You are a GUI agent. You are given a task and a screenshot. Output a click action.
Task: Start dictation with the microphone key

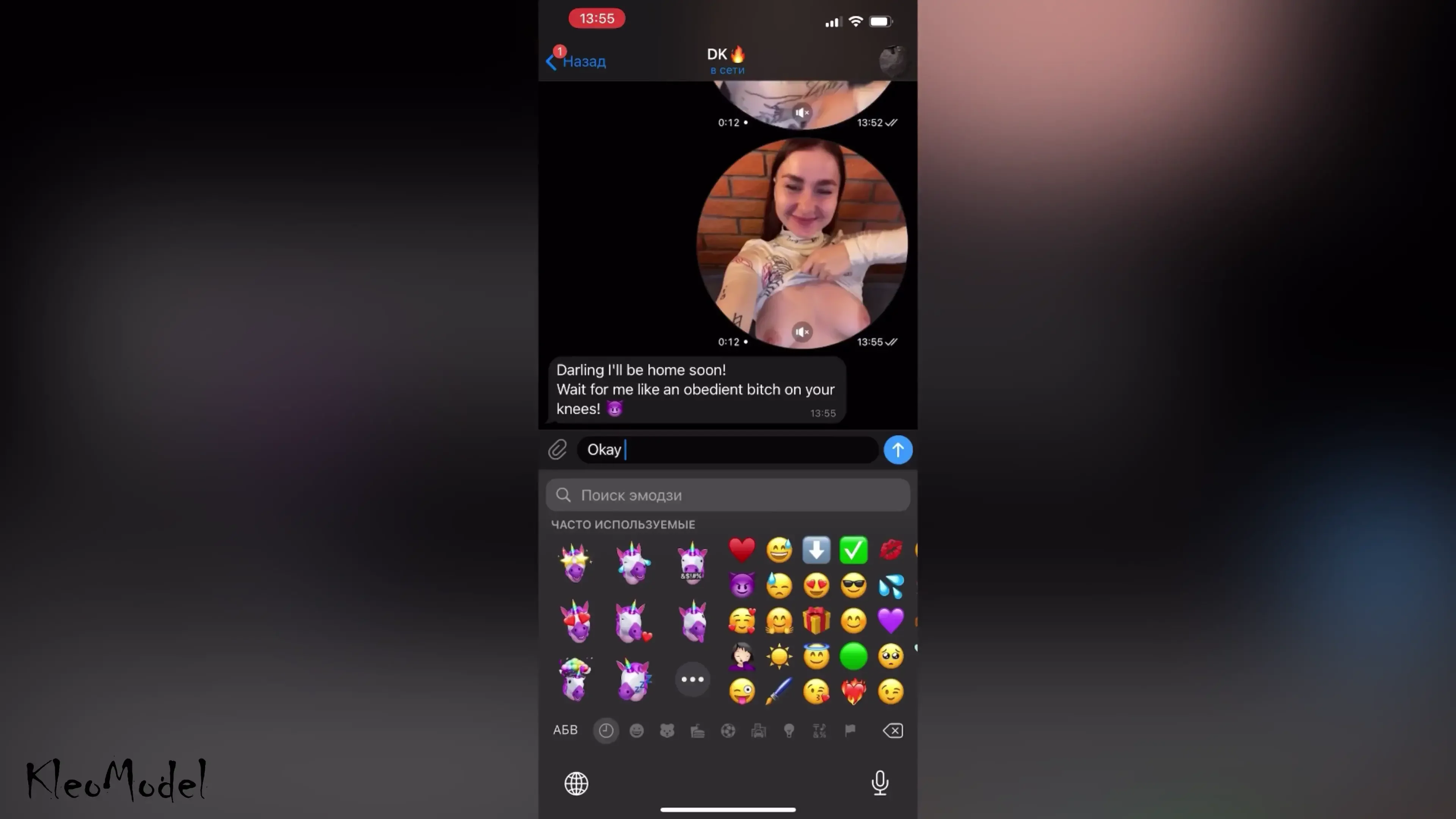(x=880, y=783)
